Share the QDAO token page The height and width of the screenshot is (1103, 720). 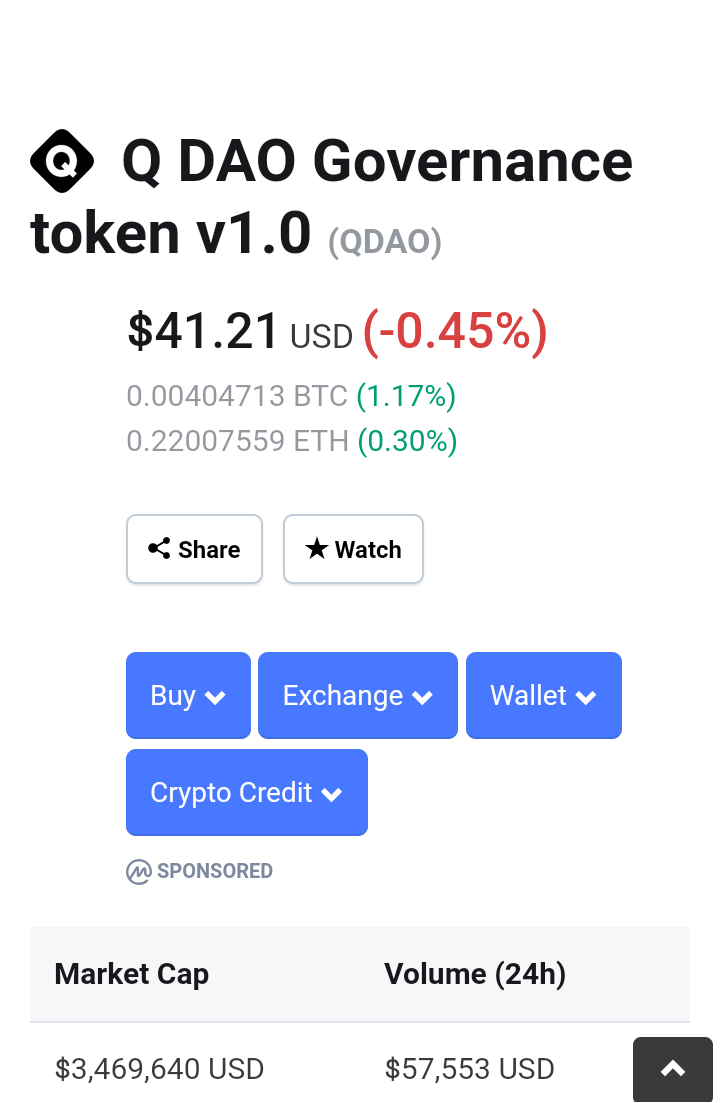(x=194, y=549)
